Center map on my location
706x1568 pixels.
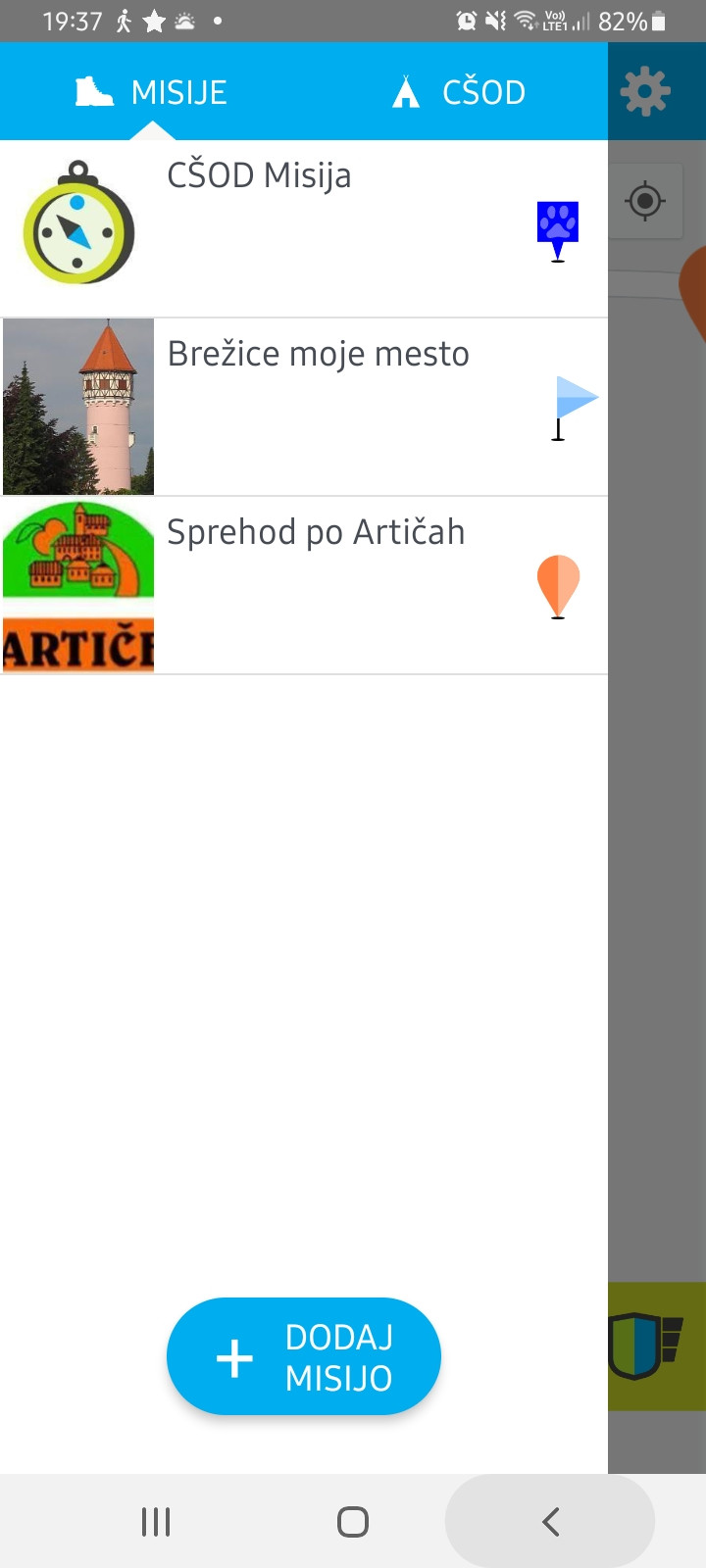point(645,202)
